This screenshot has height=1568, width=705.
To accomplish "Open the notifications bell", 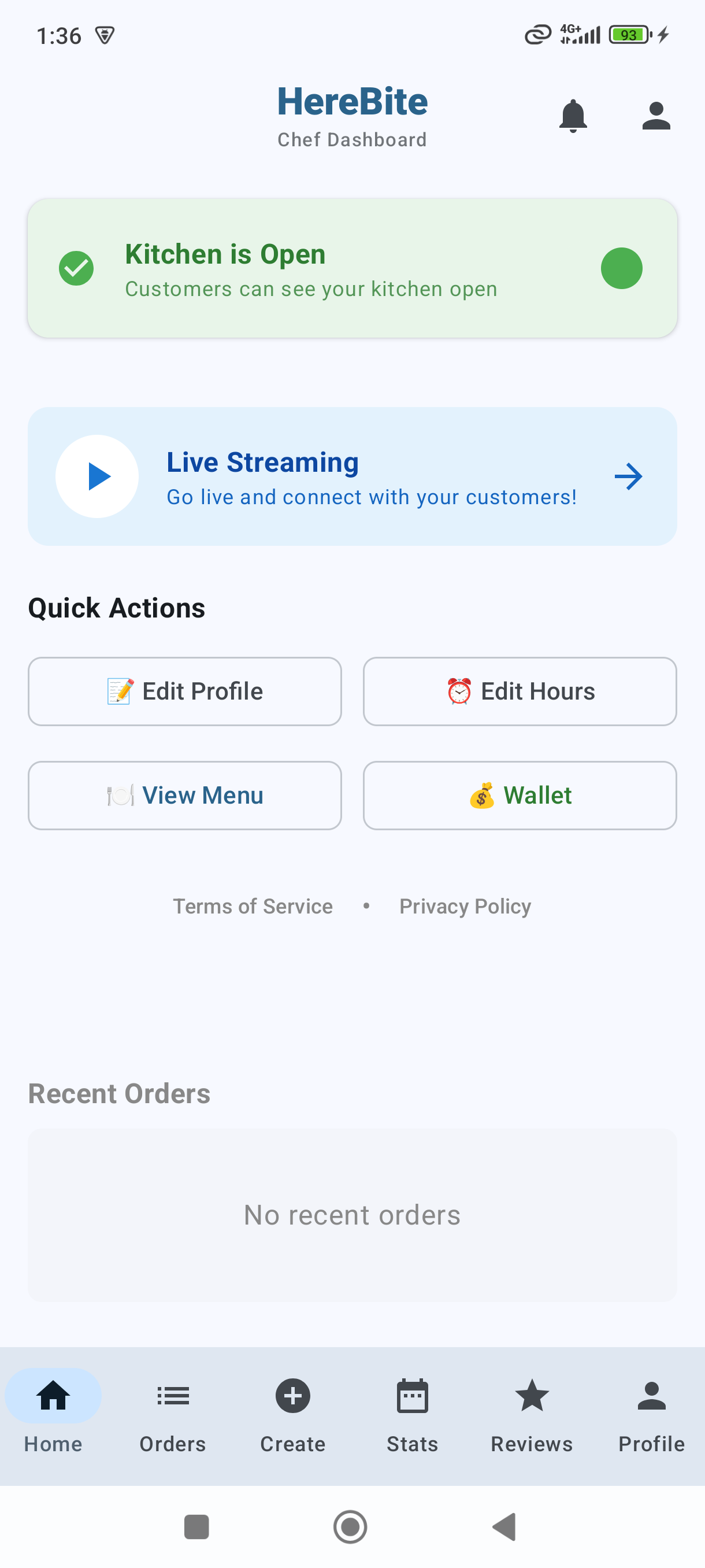I will click(x=573, y=115).
